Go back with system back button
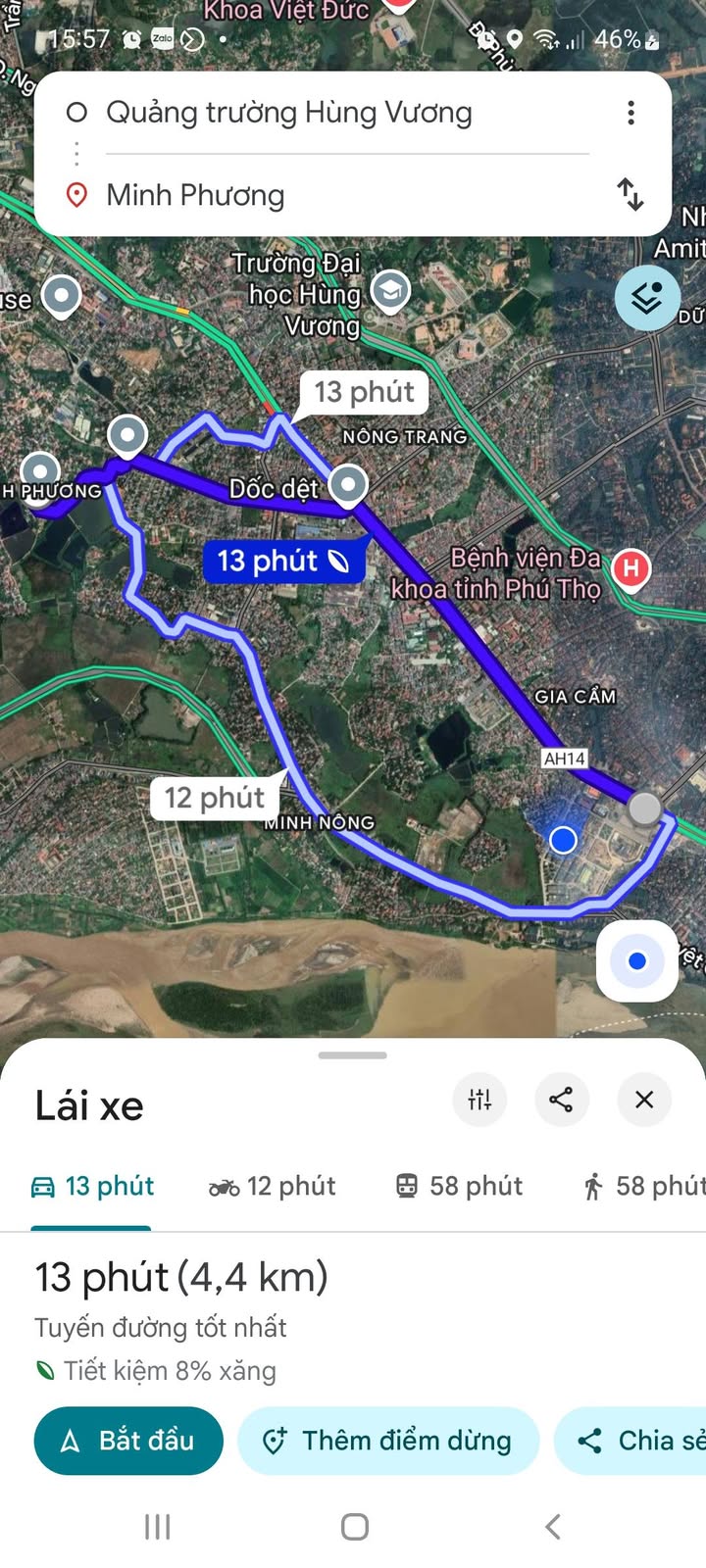The height and width of the screenshot is (1568, 706). click(x=552, y=1526)
